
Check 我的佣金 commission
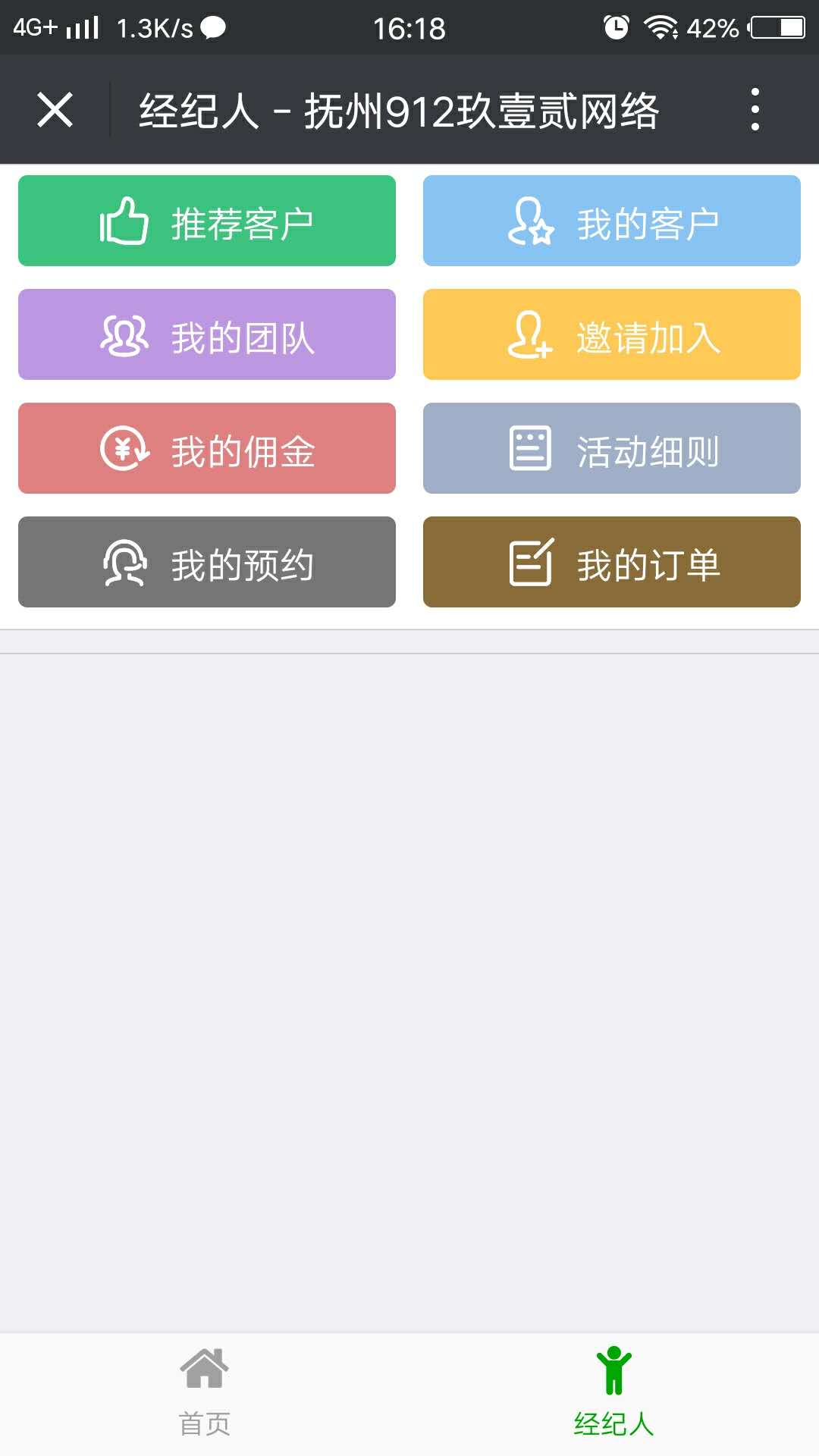[x=207, y=448]
